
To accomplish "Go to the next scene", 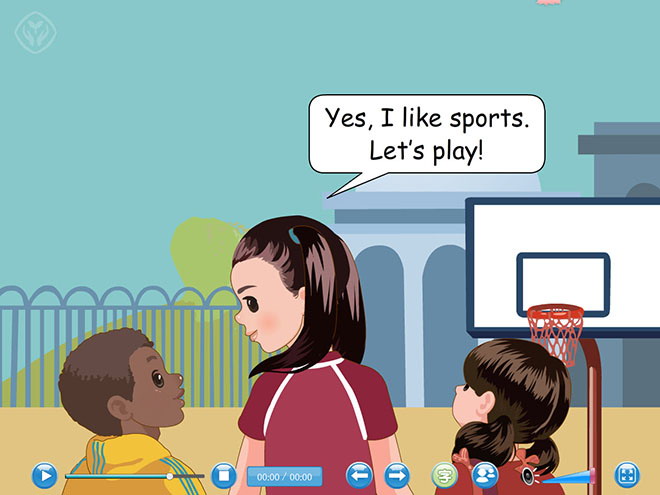I will 397,475.
